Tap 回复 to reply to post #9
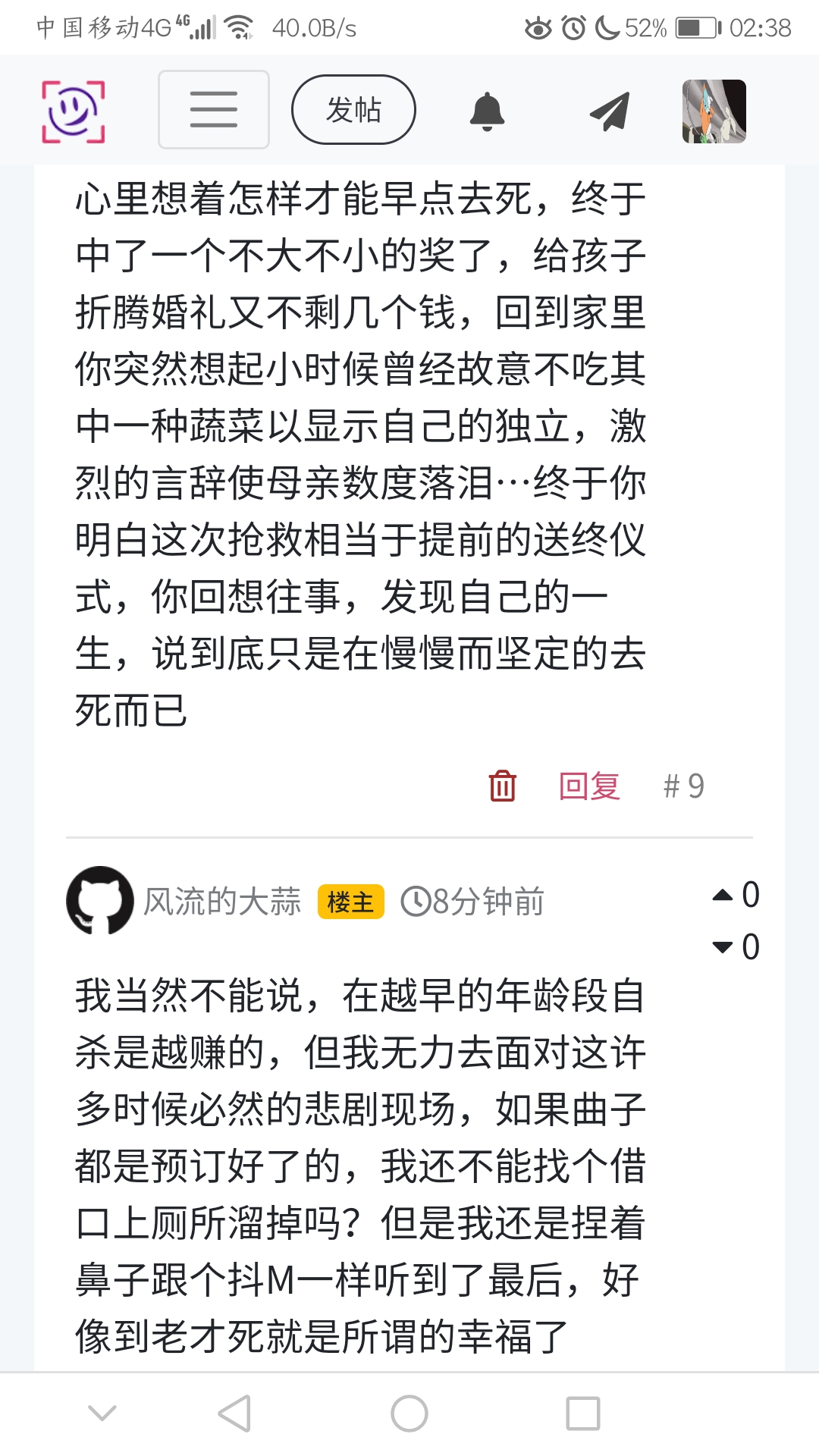819x1456 pixels. pos(589,786)
